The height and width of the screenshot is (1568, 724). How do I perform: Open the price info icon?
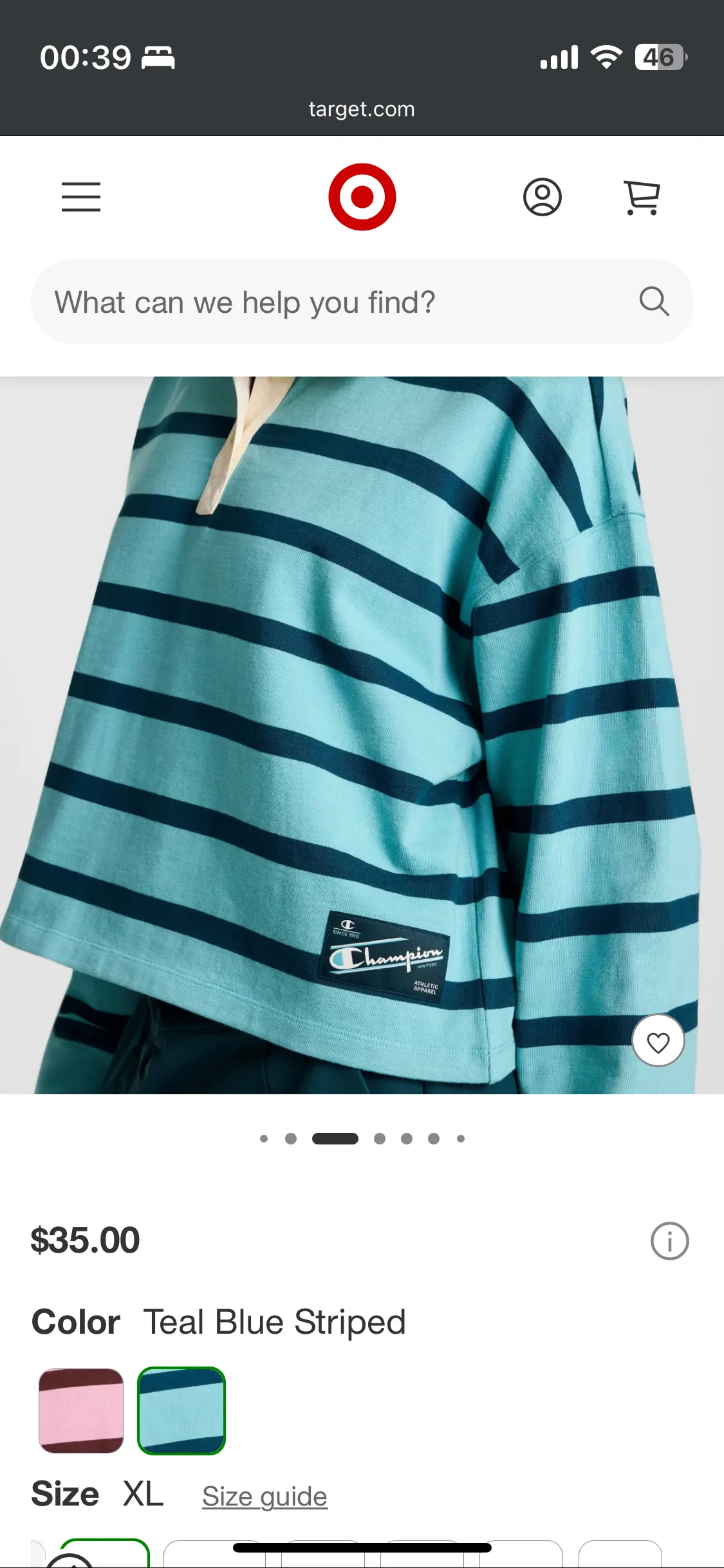pyautogui.click(x=669, y=1241)
